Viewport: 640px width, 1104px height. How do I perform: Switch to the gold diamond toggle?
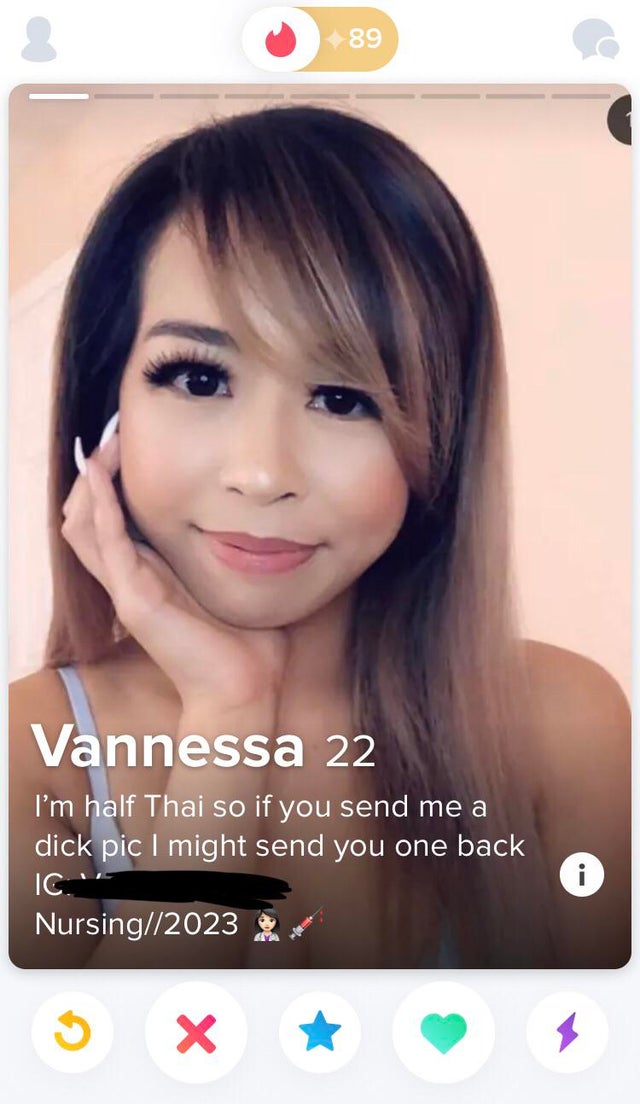(x=359, y=39)
